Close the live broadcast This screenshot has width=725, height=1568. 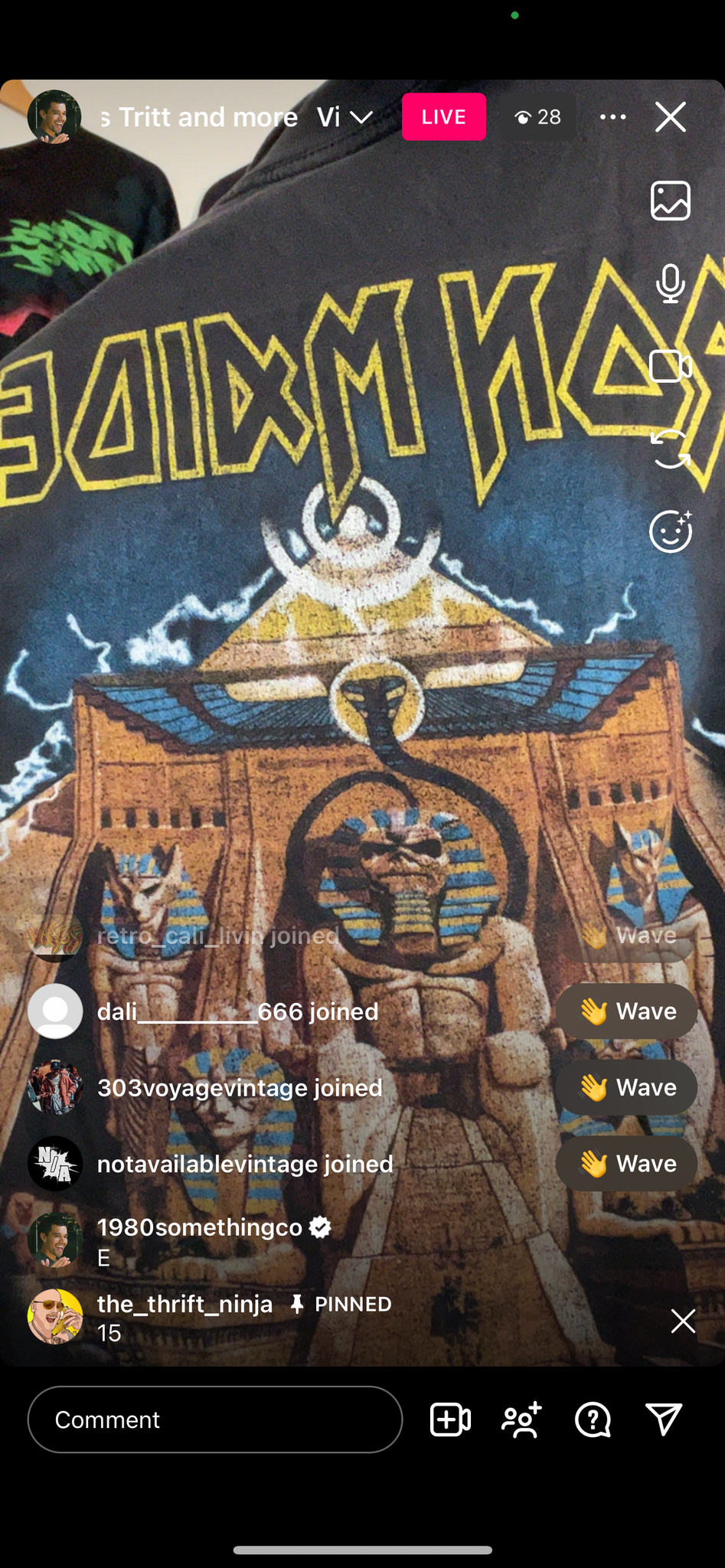pos(670,117)
